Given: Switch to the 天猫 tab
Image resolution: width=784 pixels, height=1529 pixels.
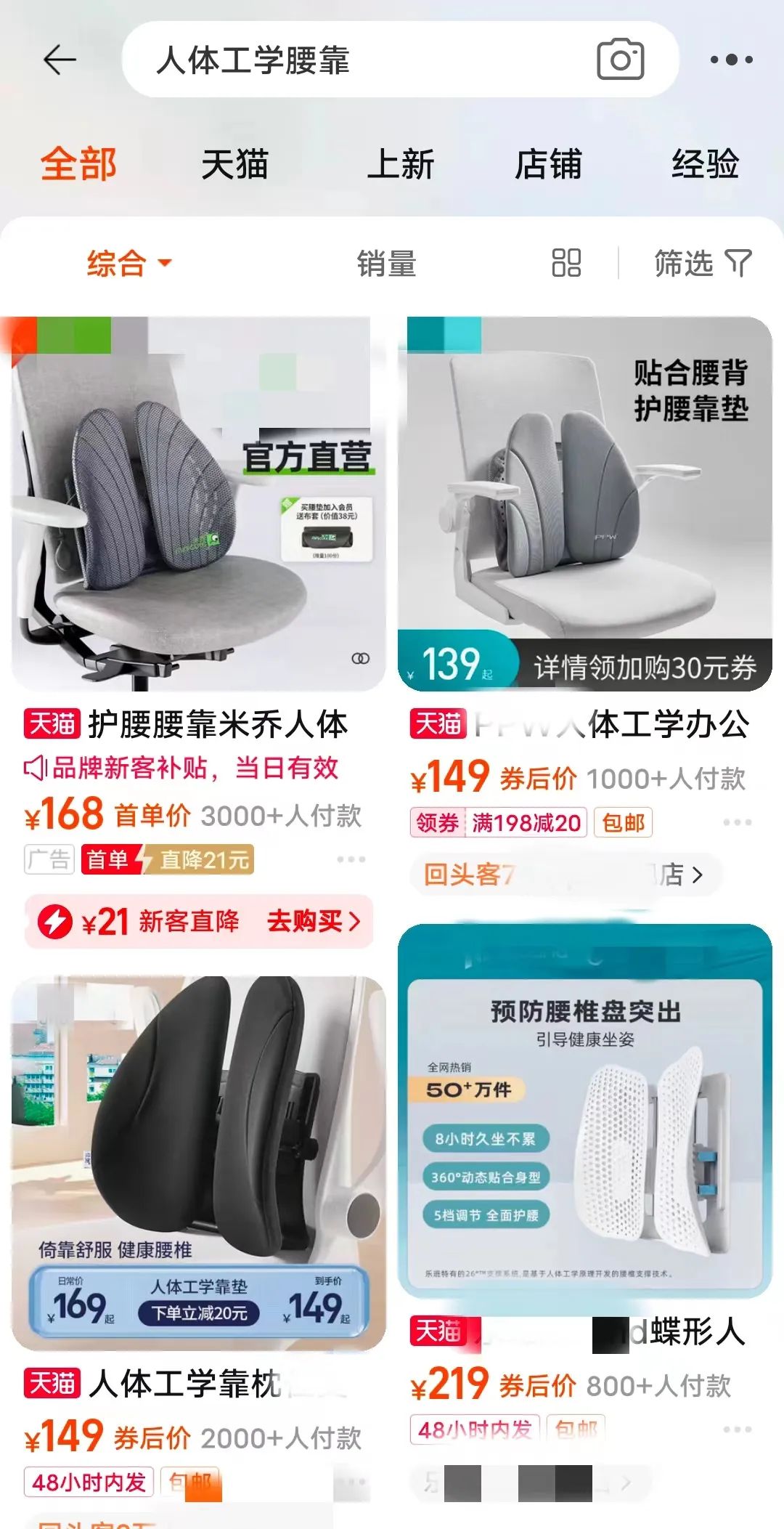Looking at the screenshot, I should click(x=235, y=164).
